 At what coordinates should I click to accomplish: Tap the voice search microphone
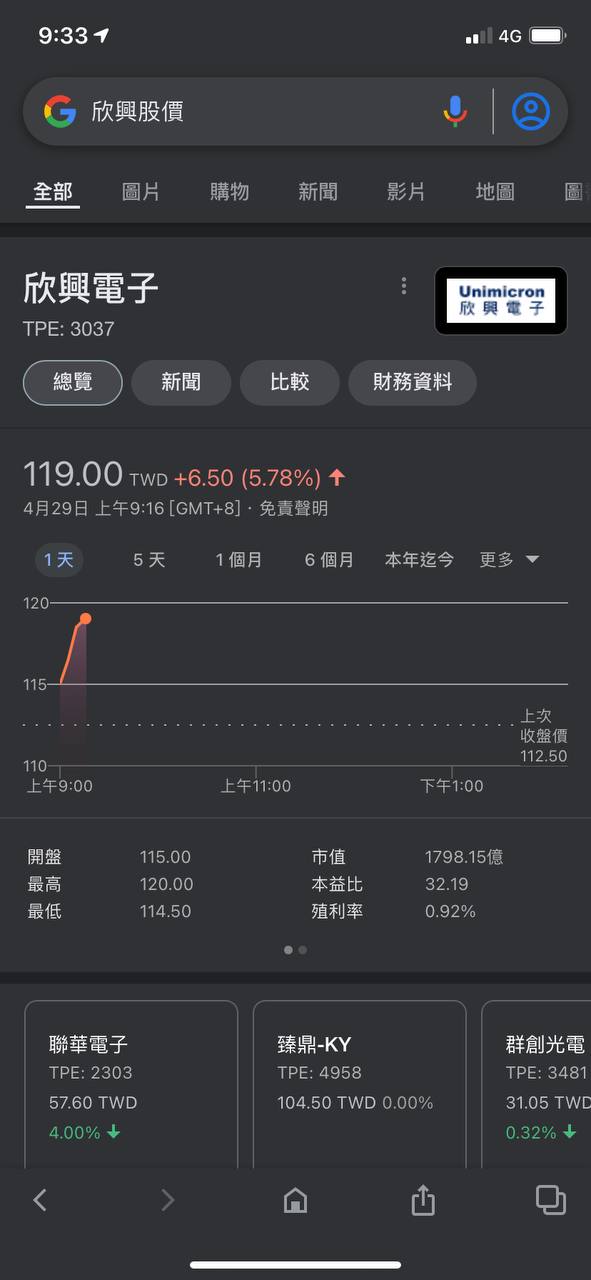[x=455, y=111]
